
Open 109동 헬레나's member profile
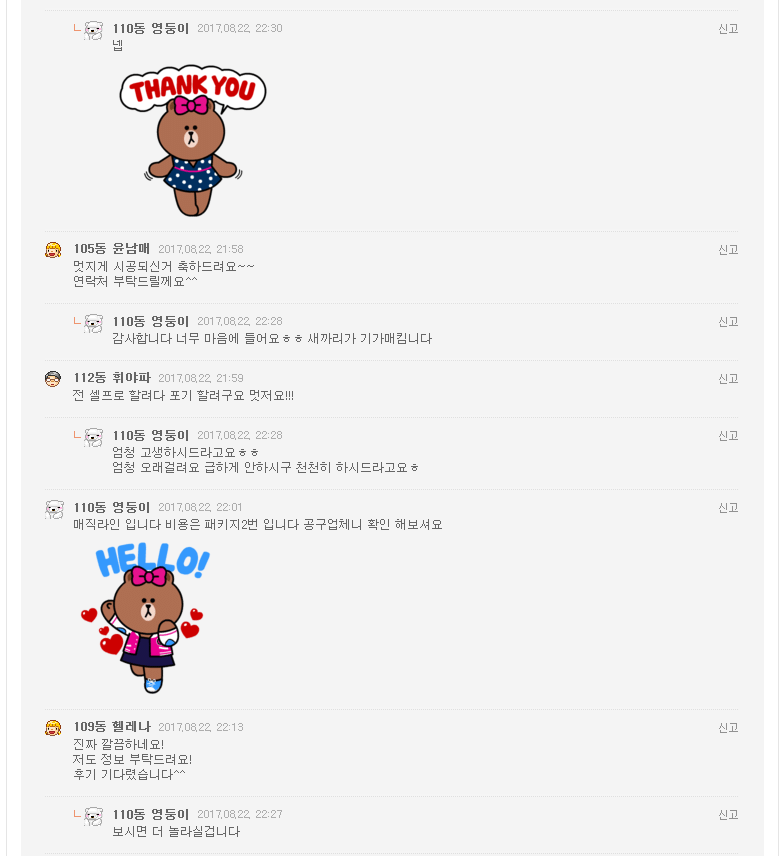pos(111,726)
